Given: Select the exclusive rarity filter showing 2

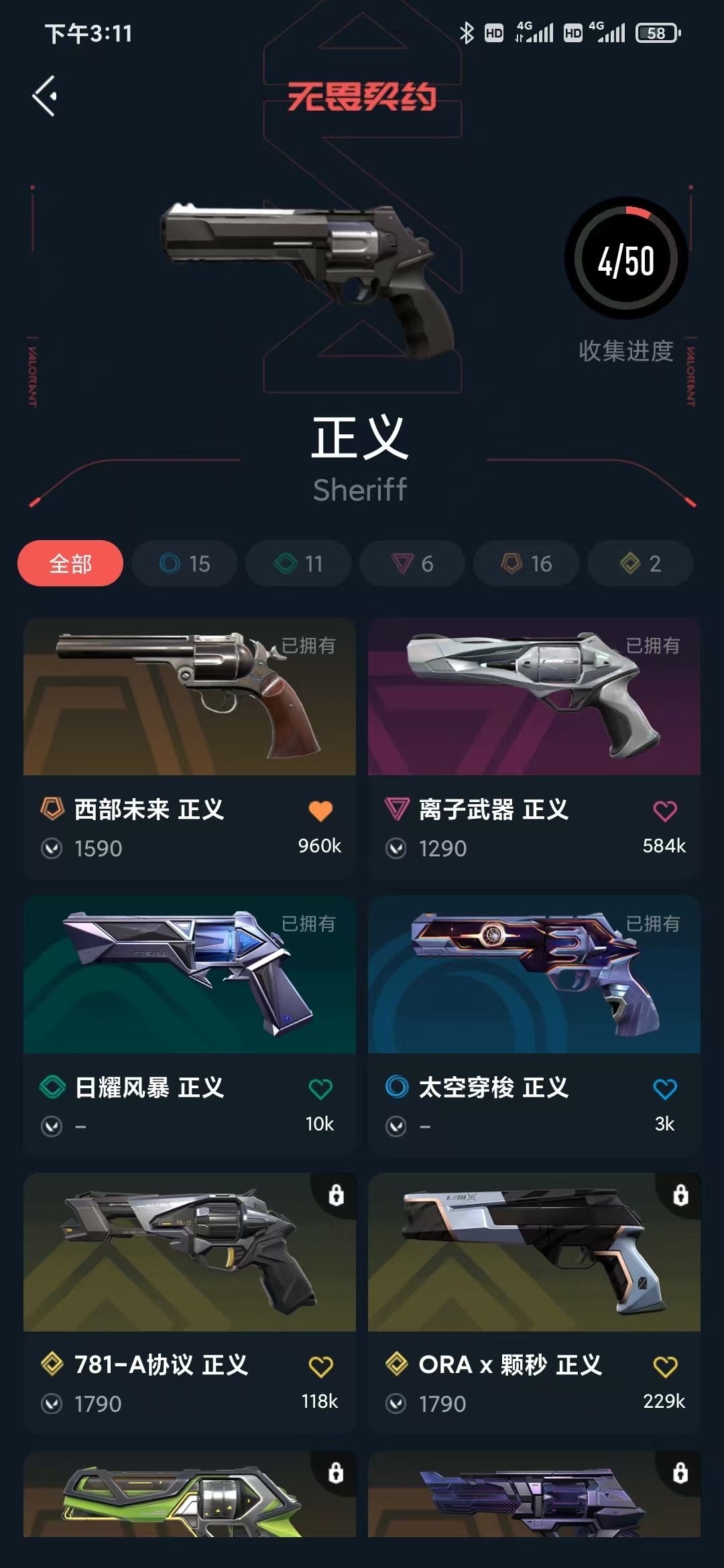Looking at the screenshot, I should point(639,564).
